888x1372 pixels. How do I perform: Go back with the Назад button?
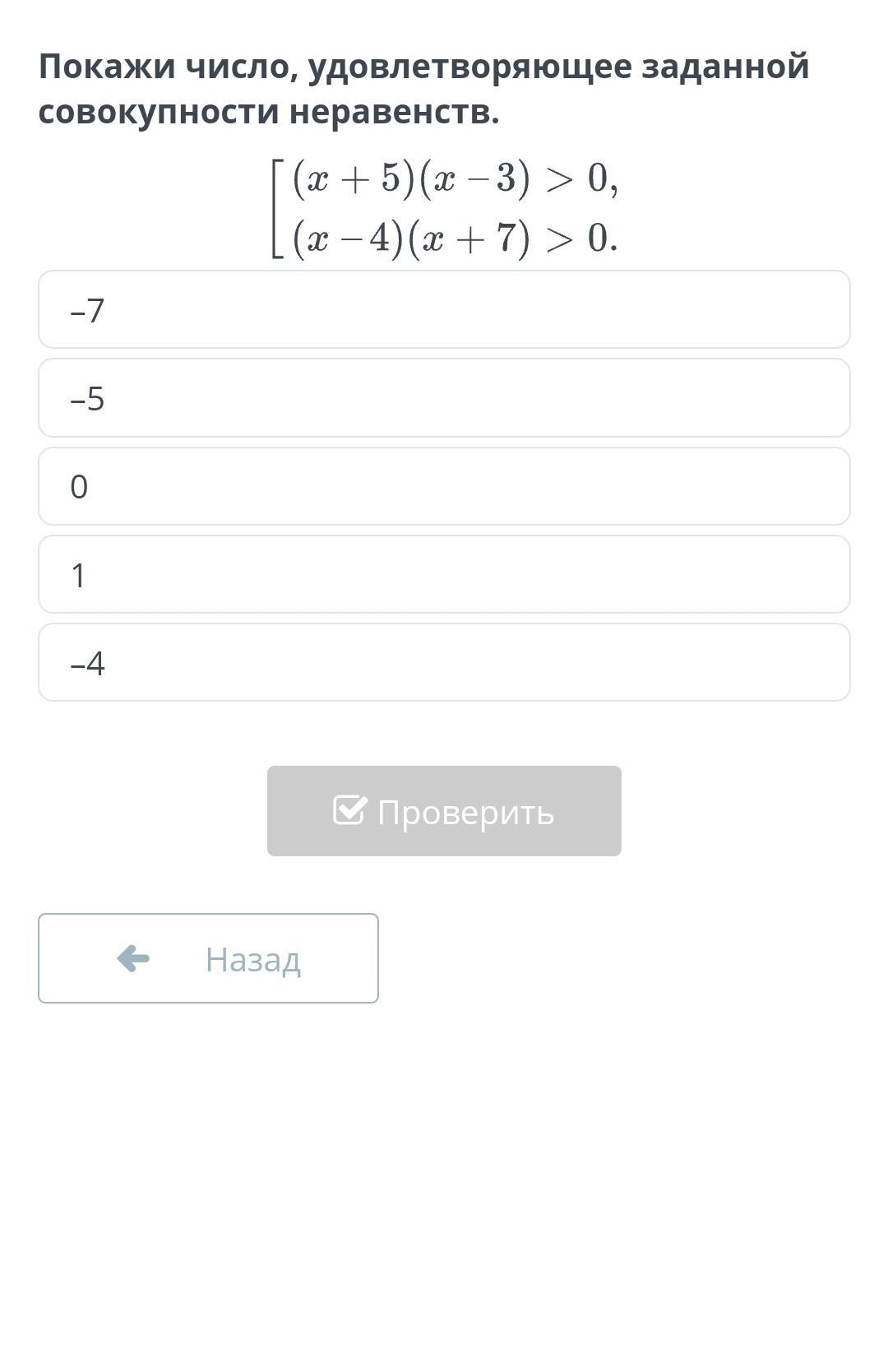click(x=208, y=958)
